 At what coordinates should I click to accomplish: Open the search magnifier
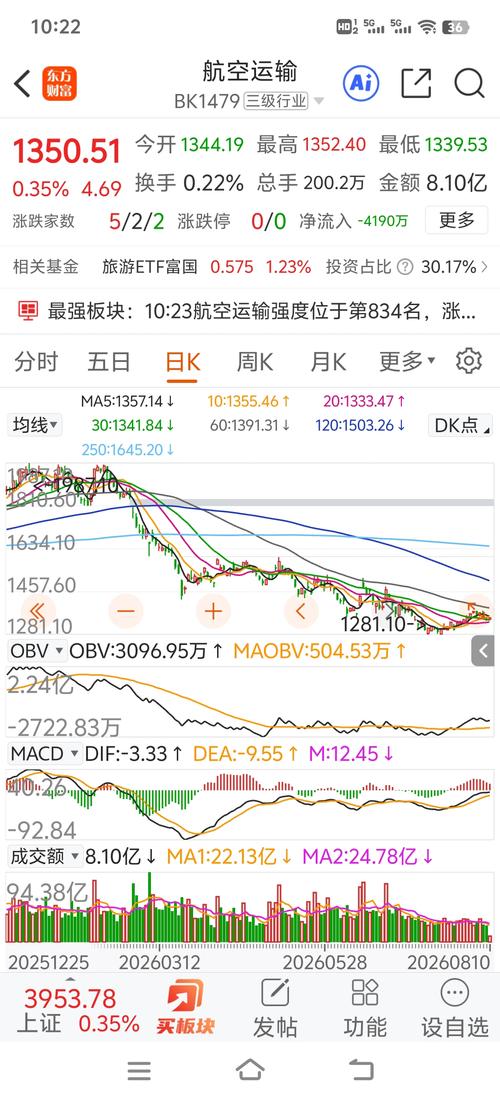(x=469, y=83)
